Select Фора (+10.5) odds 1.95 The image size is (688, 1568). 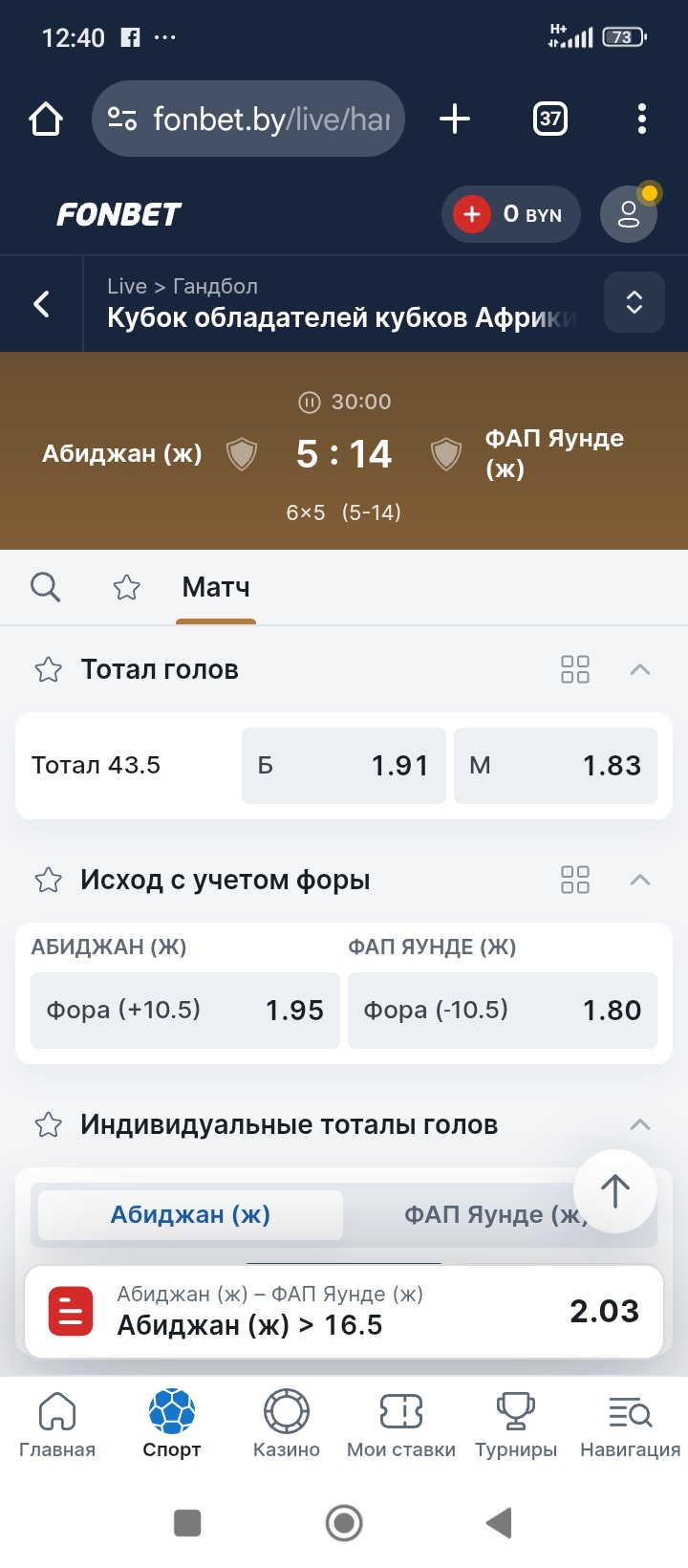[x=184, y=1010]
